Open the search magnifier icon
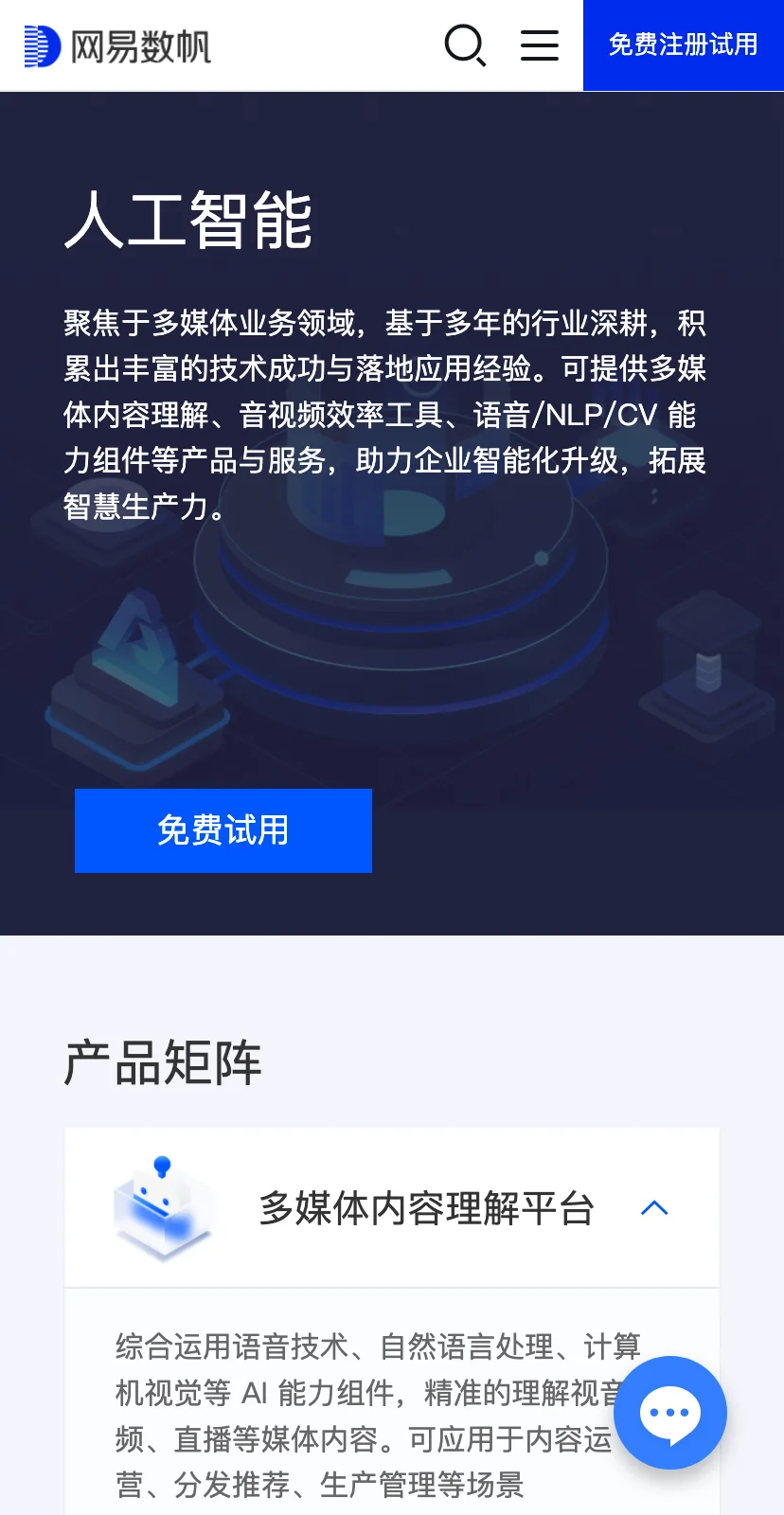Screen dimensions: 784x1515 point(465,45)
